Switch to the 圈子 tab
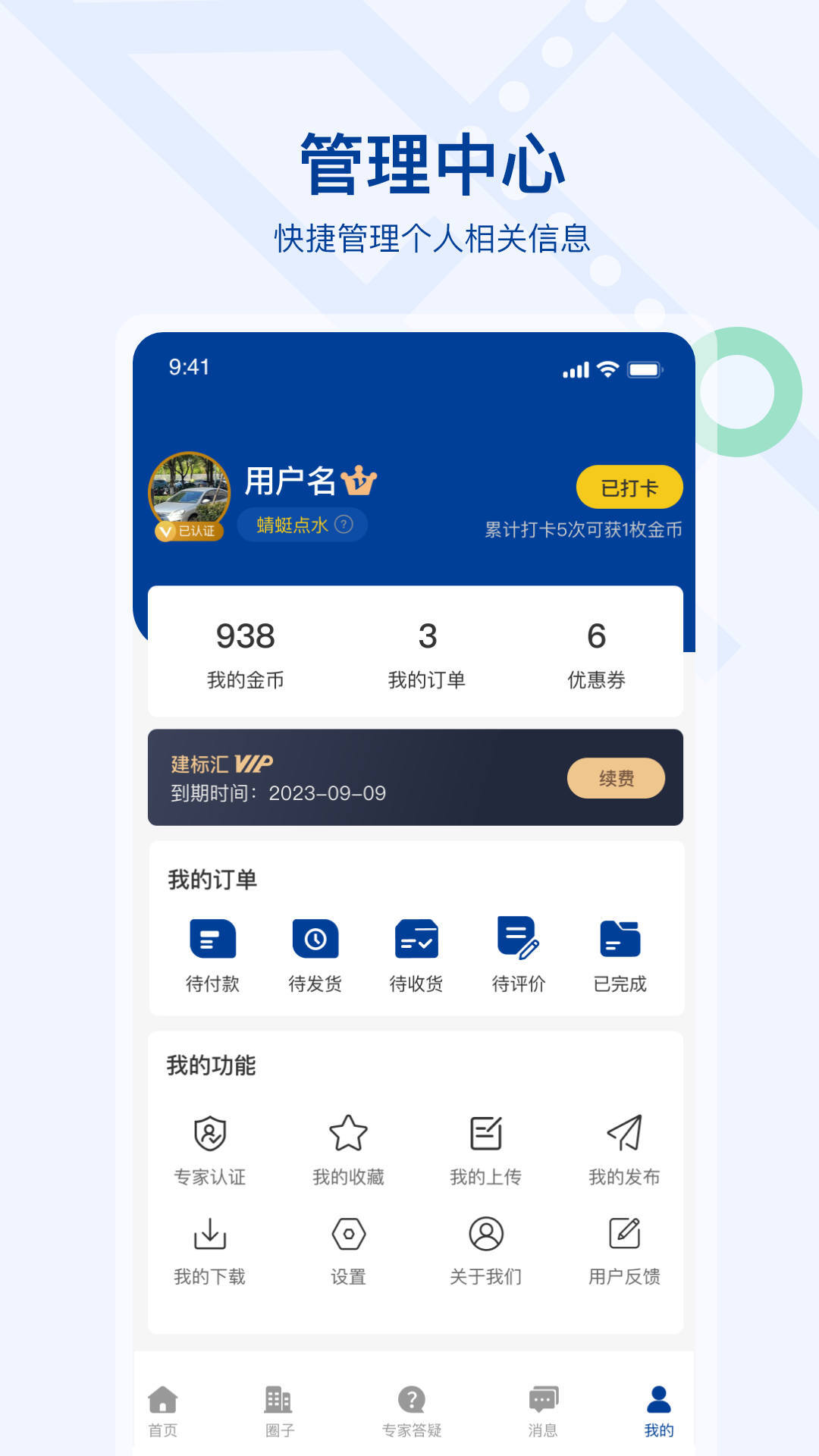 278,1412
